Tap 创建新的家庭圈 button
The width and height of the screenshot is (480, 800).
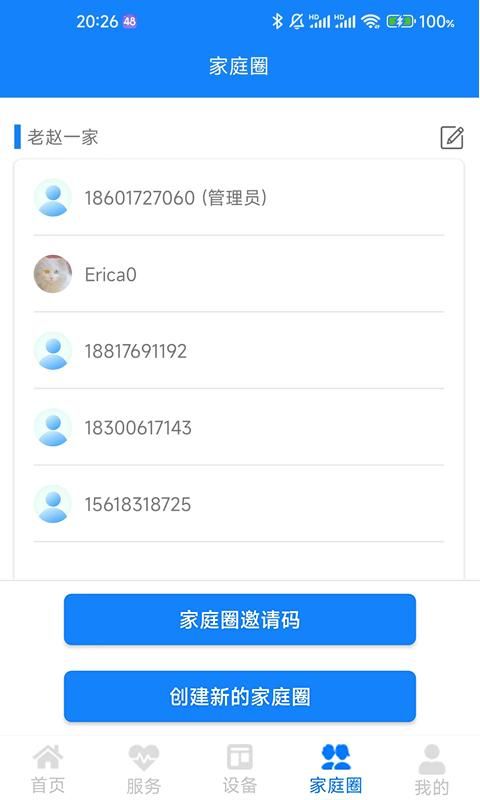[x=240, y=696]
